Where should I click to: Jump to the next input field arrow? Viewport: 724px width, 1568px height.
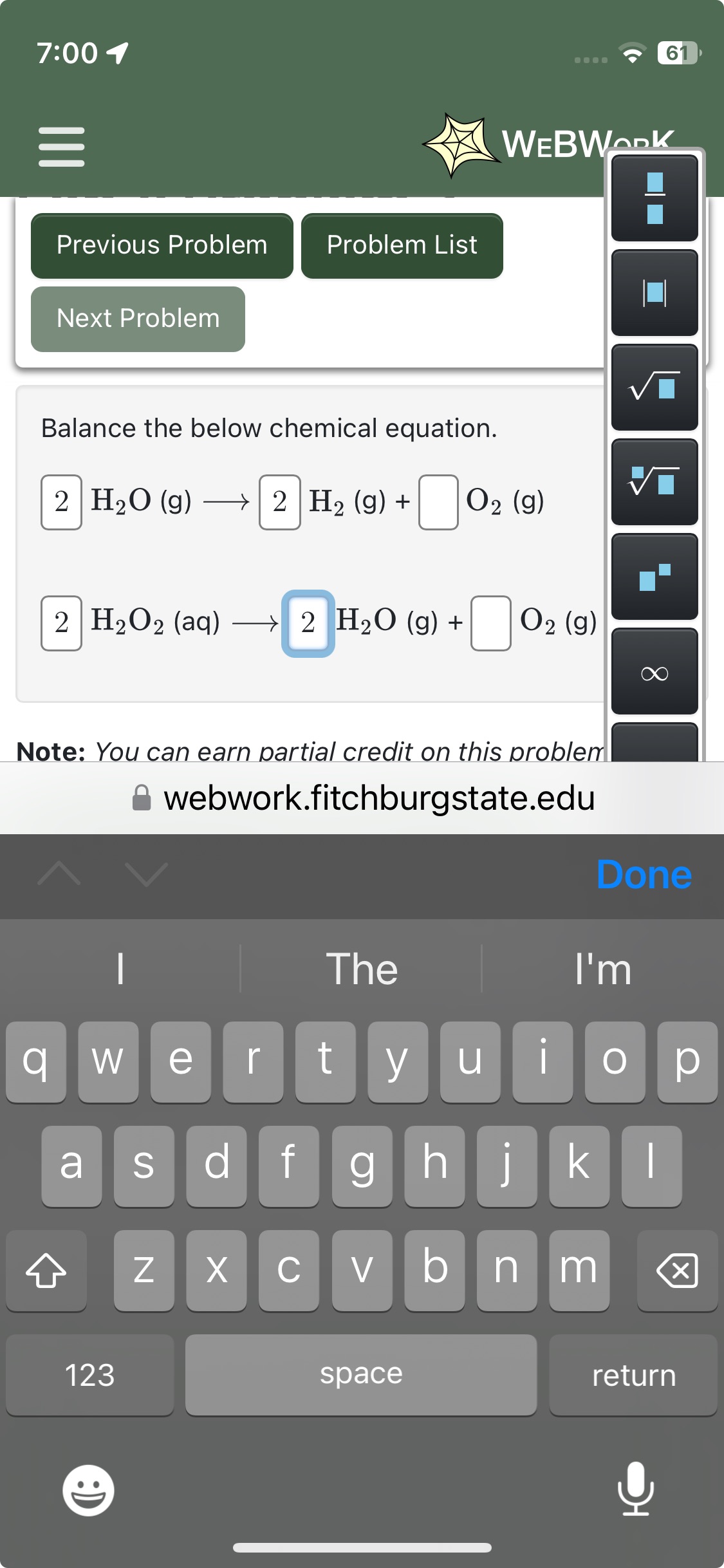[x=147, y=874]
